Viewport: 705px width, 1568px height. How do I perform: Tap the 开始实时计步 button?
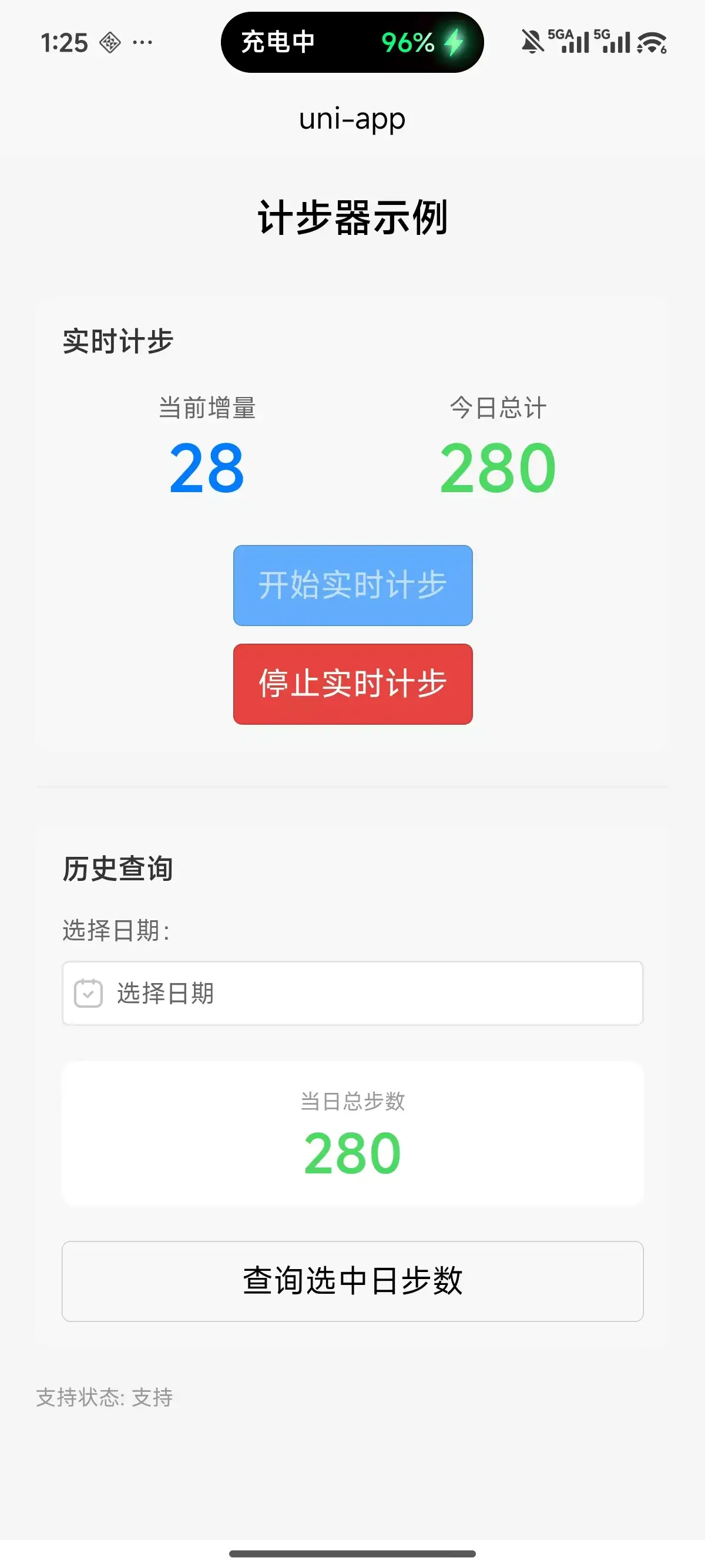coord(352,585)
